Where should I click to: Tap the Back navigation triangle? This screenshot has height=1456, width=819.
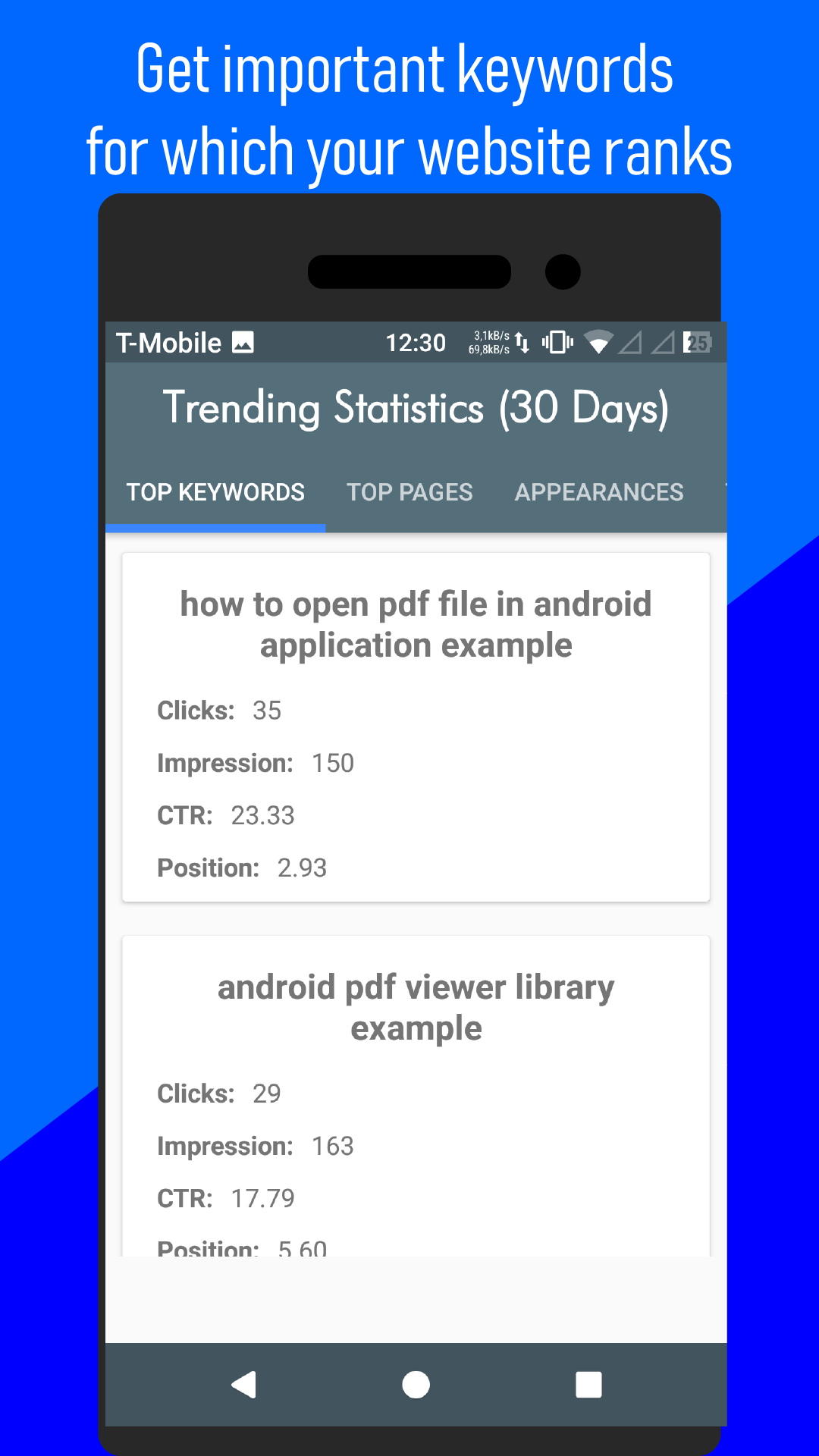[x=244, y=1384]
